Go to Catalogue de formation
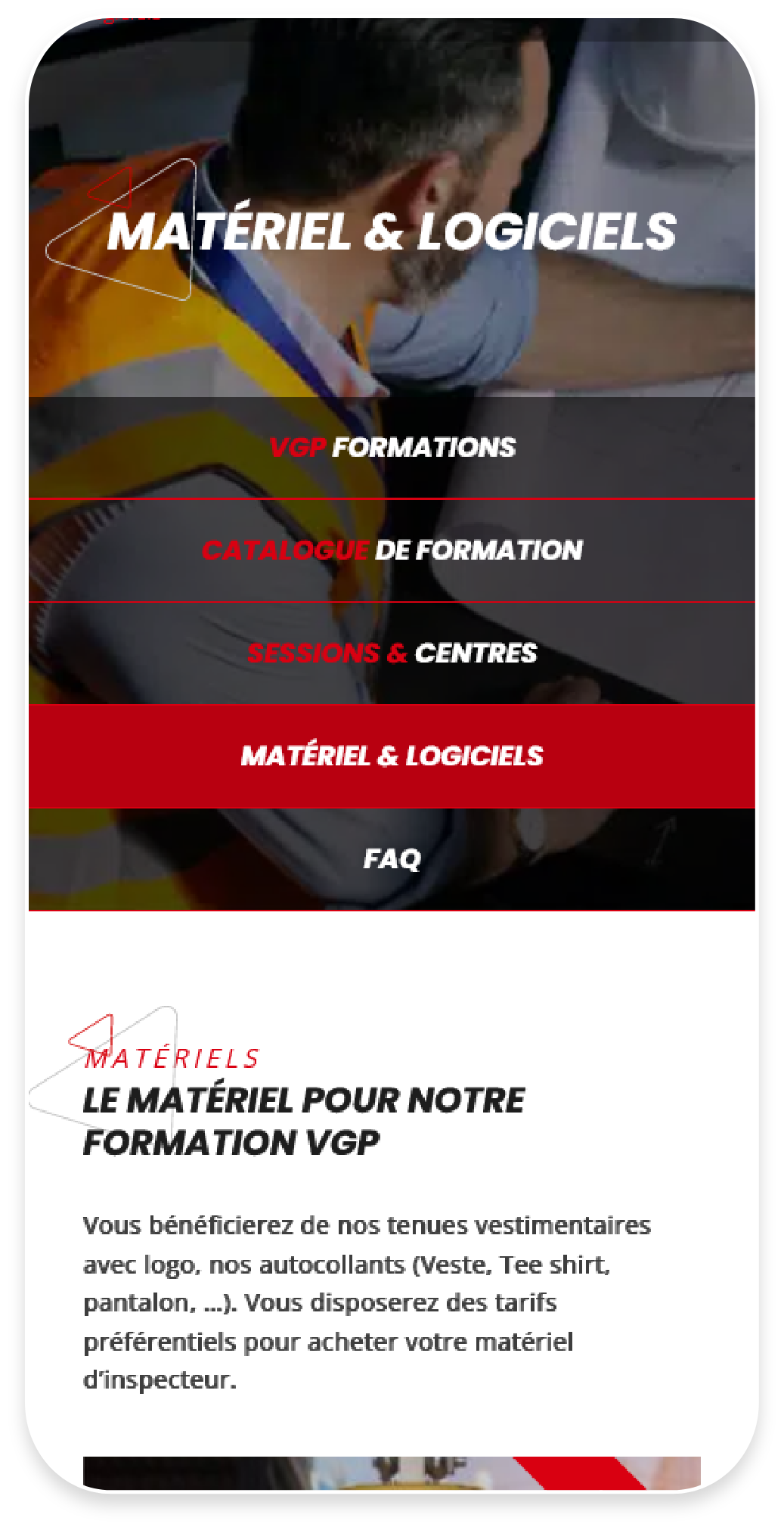Image resolution: width=784 pixels, height=1530 pixels. click(392, 550)
